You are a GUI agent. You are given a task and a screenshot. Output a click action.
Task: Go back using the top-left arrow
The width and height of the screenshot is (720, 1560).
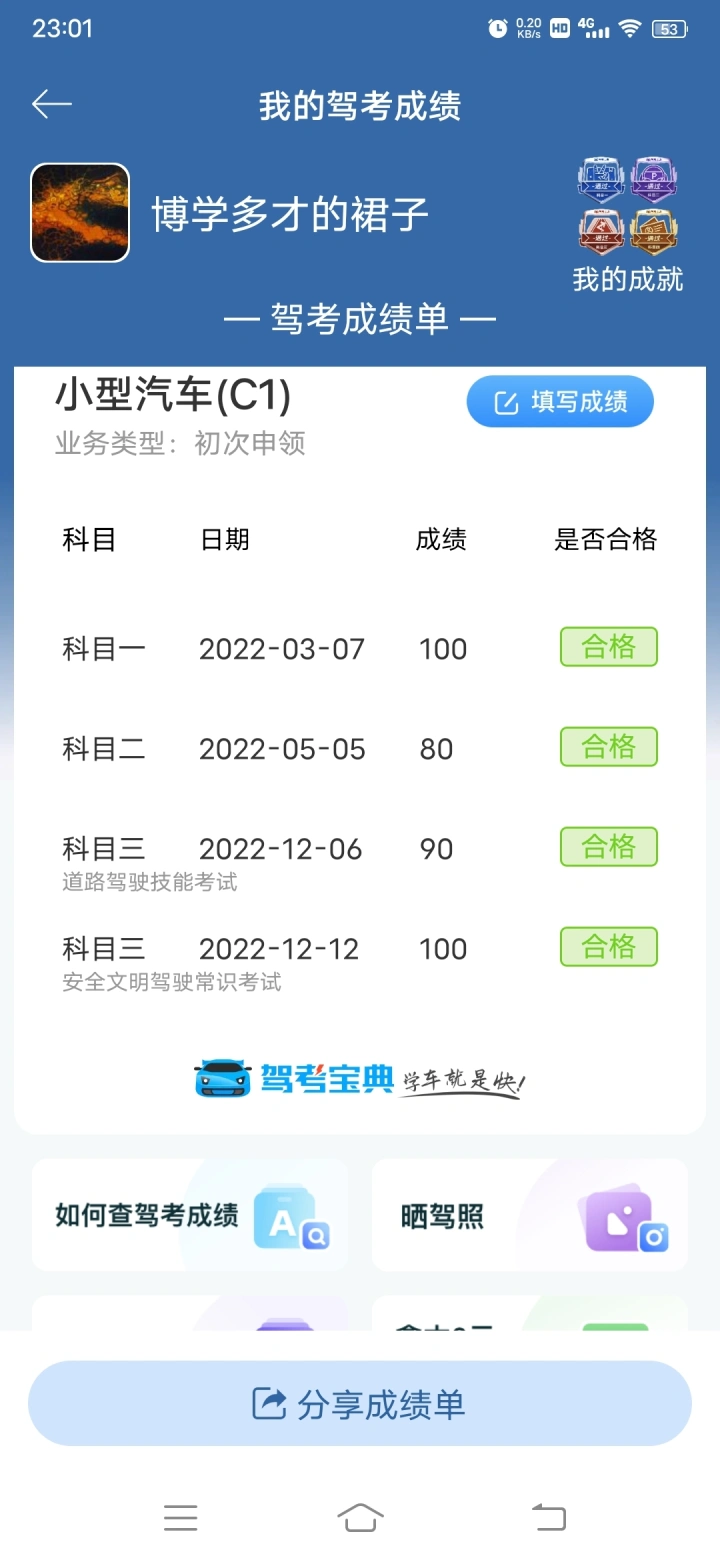pos(51,104)
